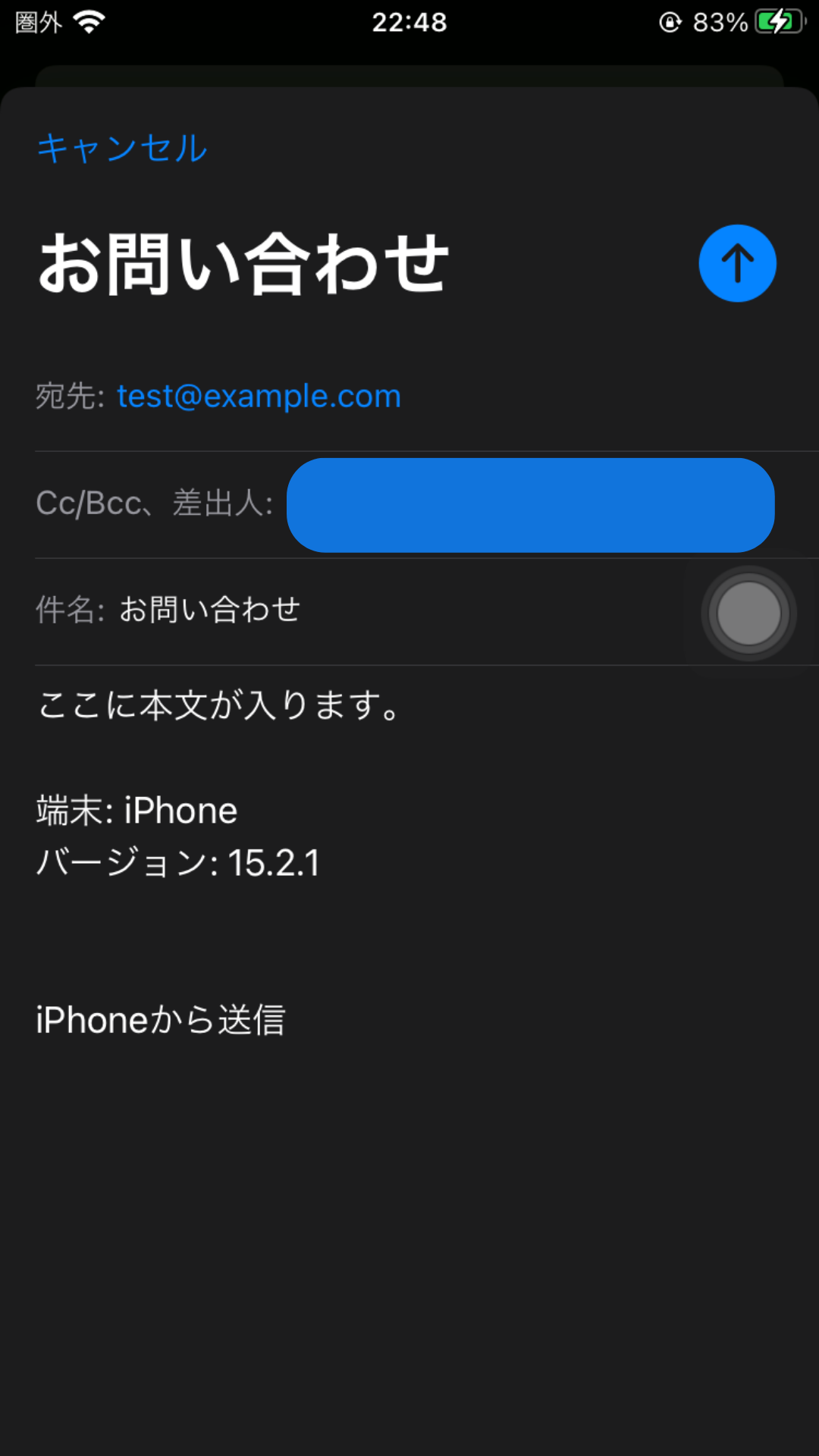Send the email with the arrow button
This screenshot has height=1456, width=819.
(737, 263)
